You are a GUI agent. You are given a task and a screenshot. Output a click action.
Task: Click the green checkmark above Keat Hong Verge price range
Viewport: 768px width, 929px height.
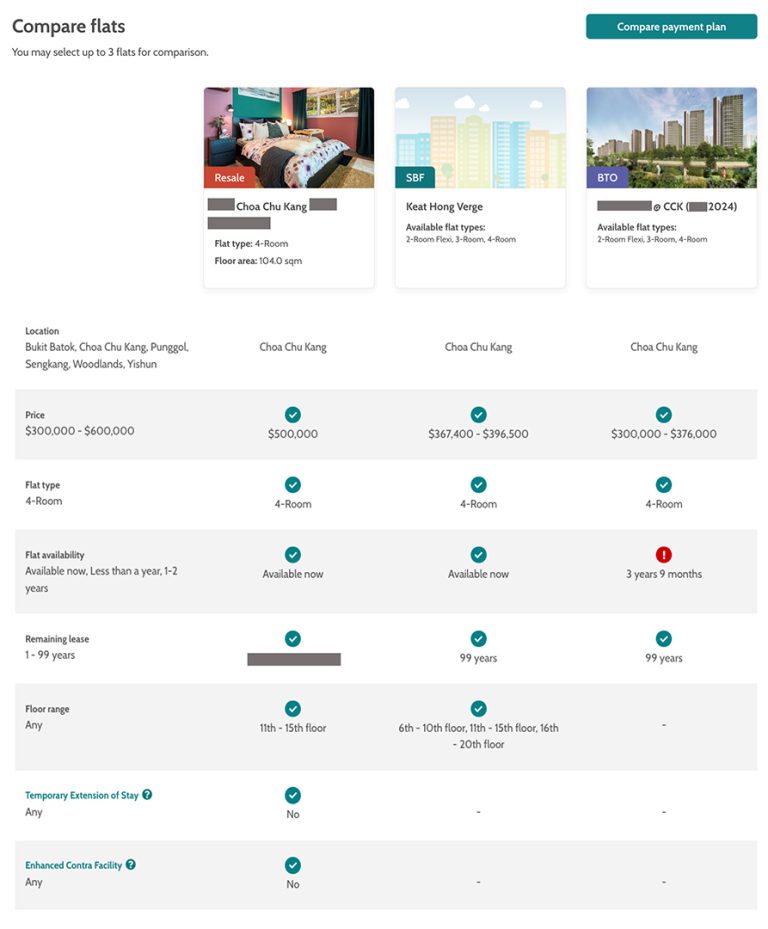point(478,414)
